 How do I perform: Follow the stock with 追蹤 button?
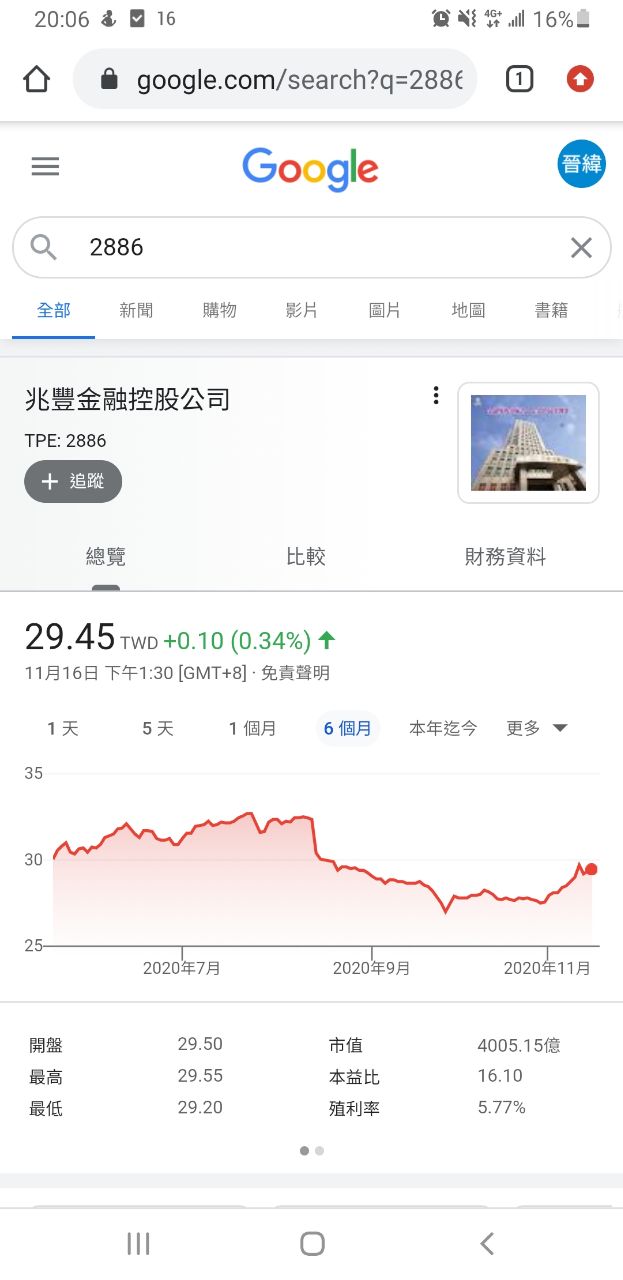pos(73,481)
